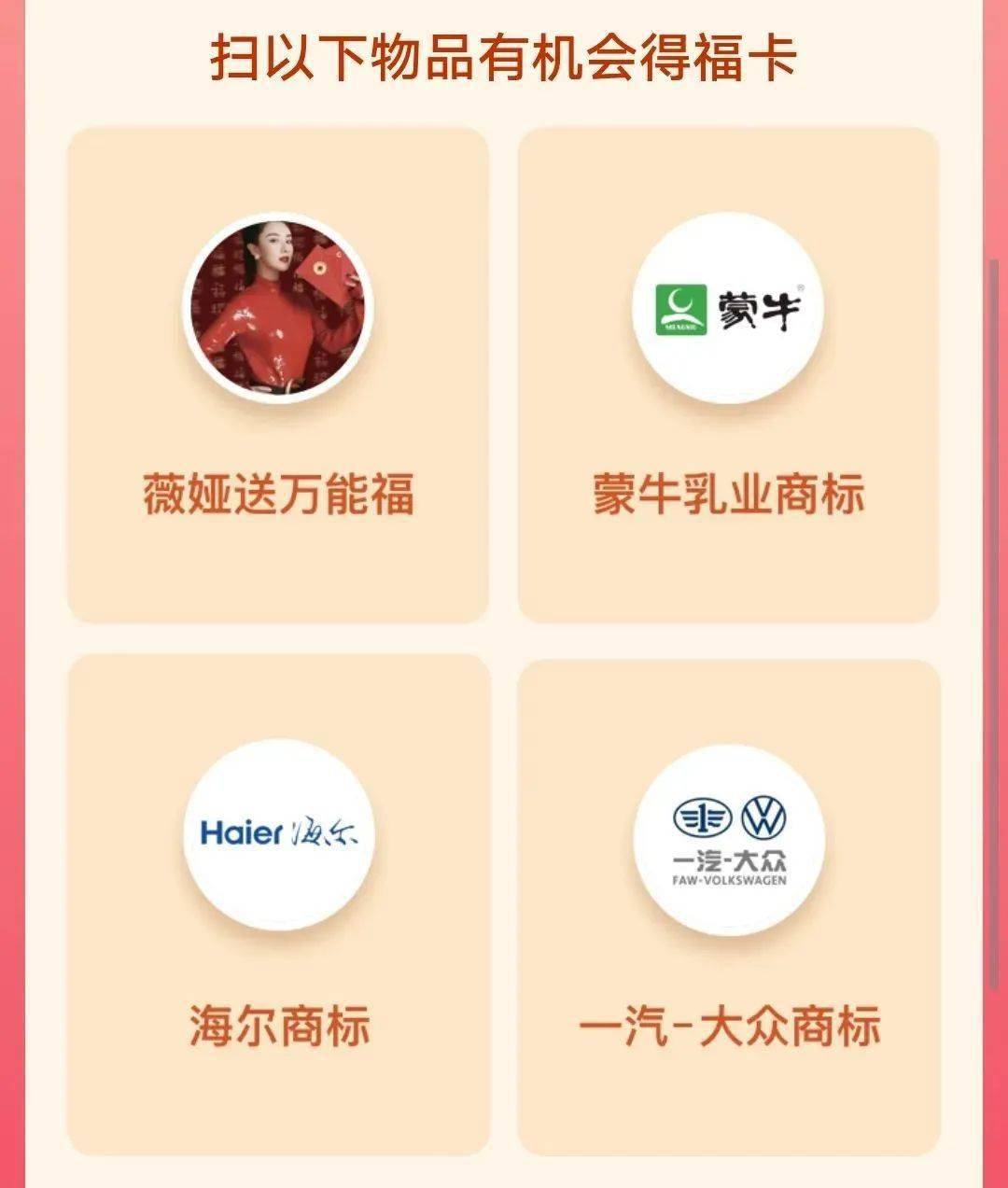The height and width of the screenshot is (1188, 1008).
Task: Select the 海尔商标 text
Action: 282,1023
